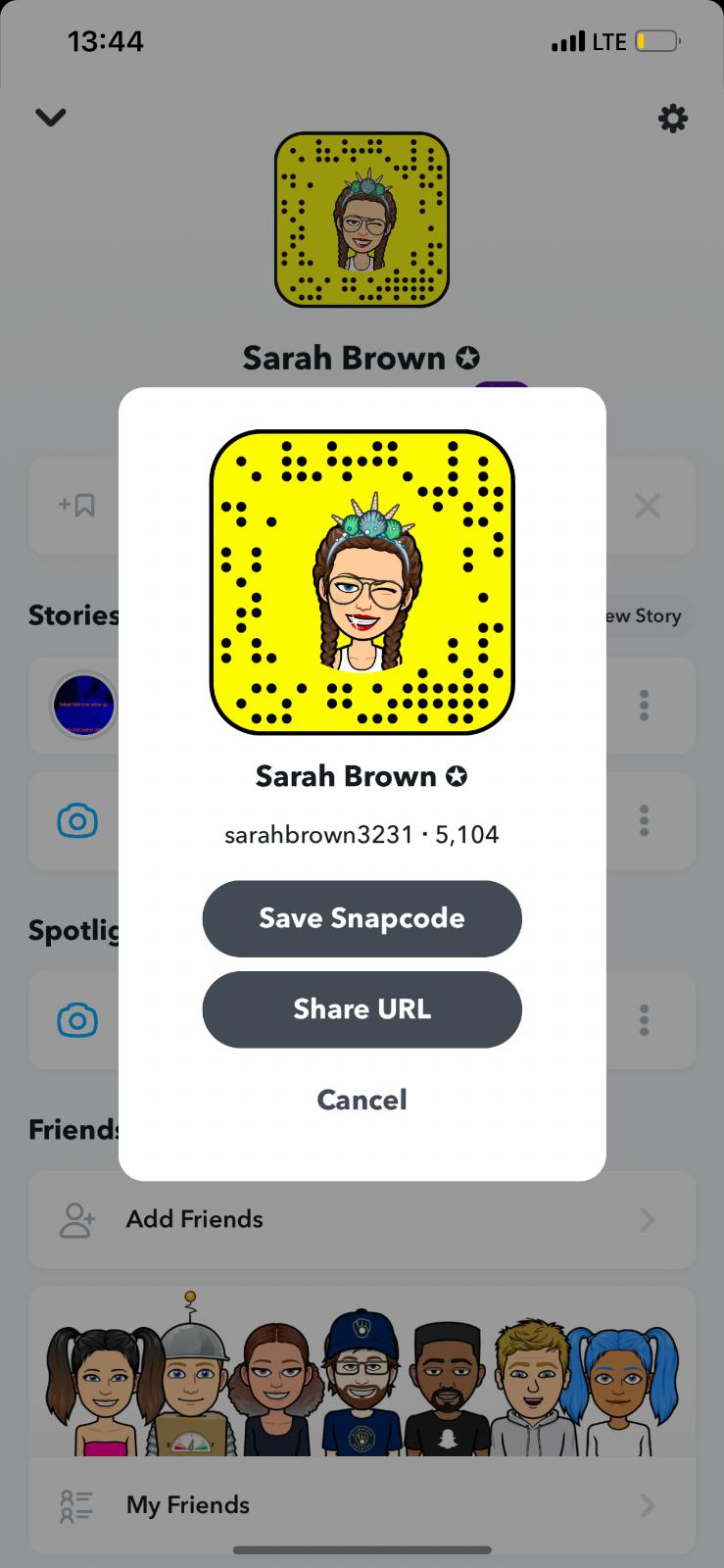Screen dimensions: 724x1568
Task: Cancel the Snapcode dialog
Action: 362,1100
